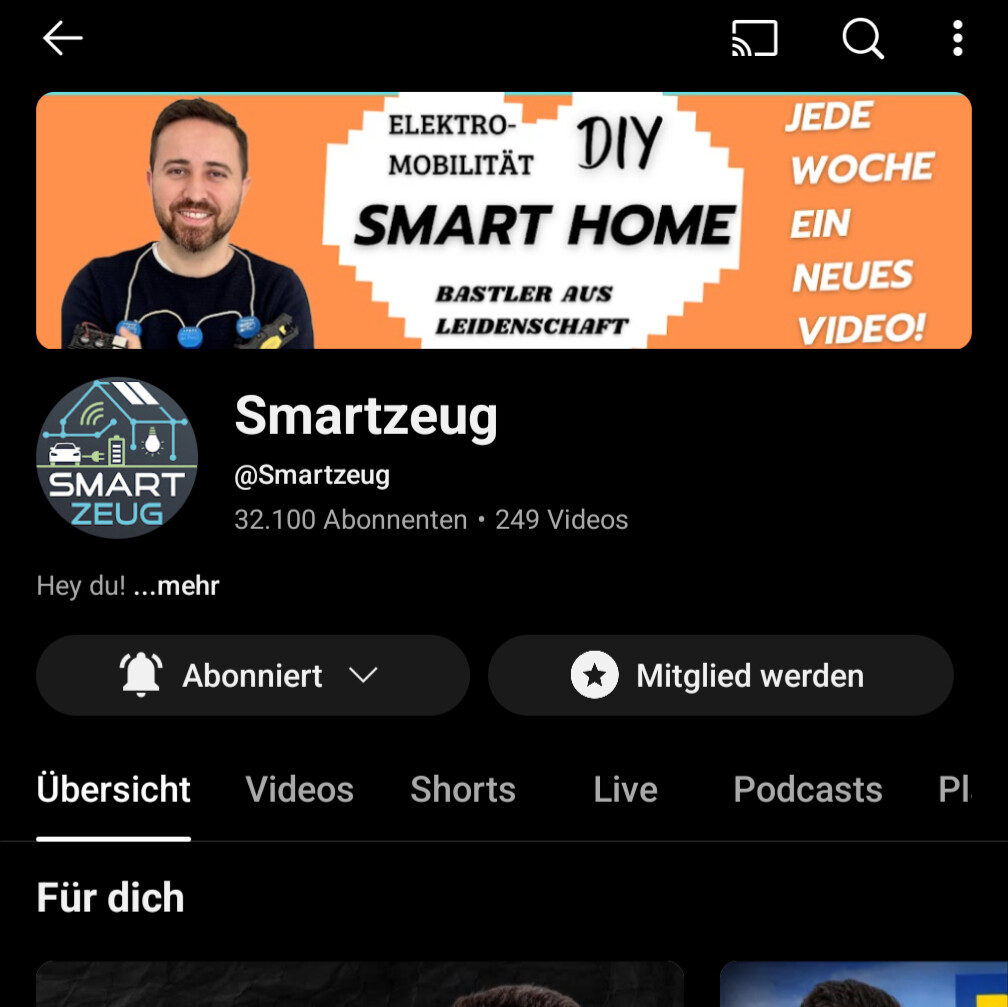Open the Abonniert notification dropdown
Screen dimensions: 1008x1007
pyautogui.click(x=253, y=675)
